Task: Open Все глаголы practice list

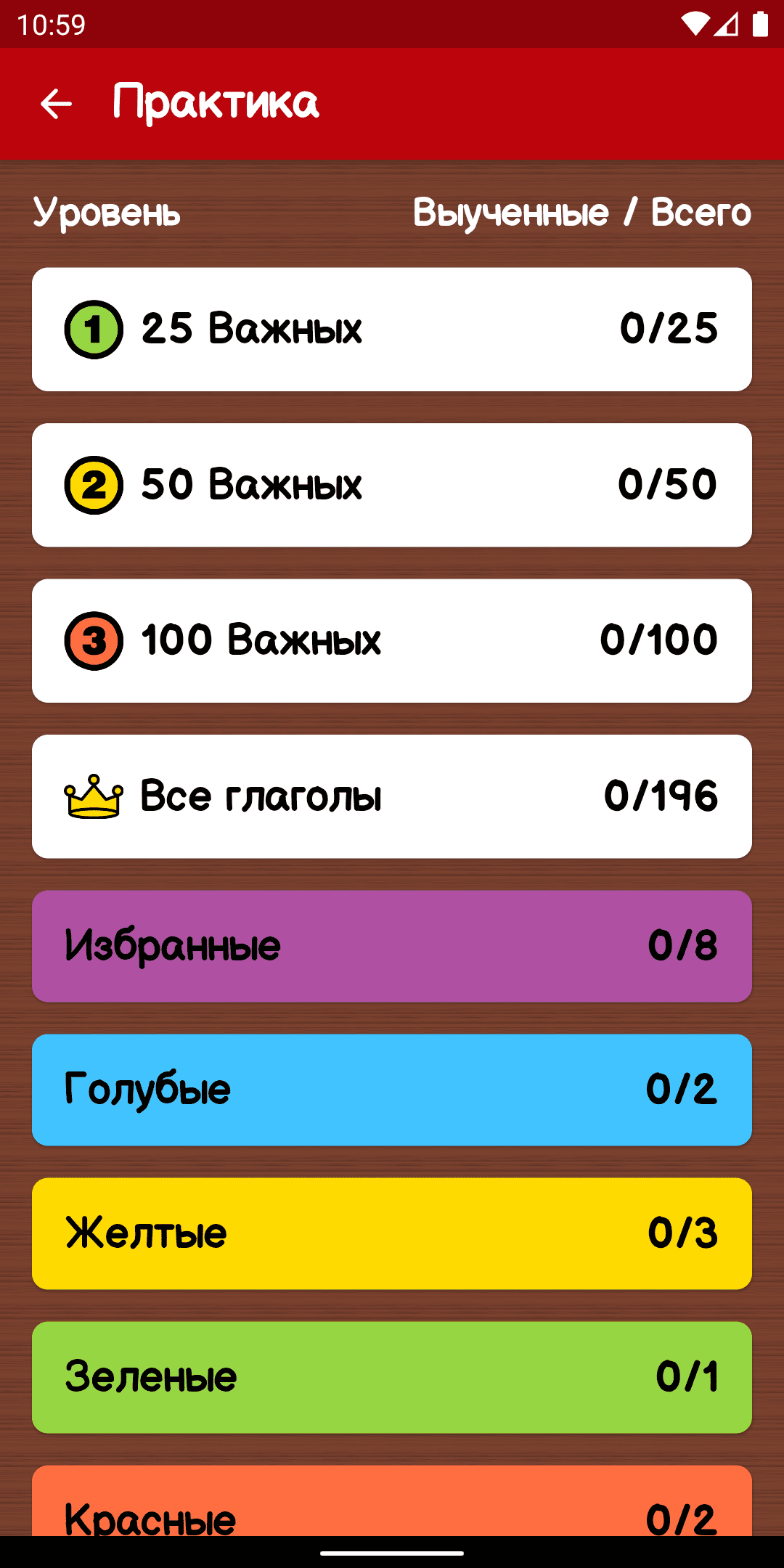Action: click(x=392, y=796)
